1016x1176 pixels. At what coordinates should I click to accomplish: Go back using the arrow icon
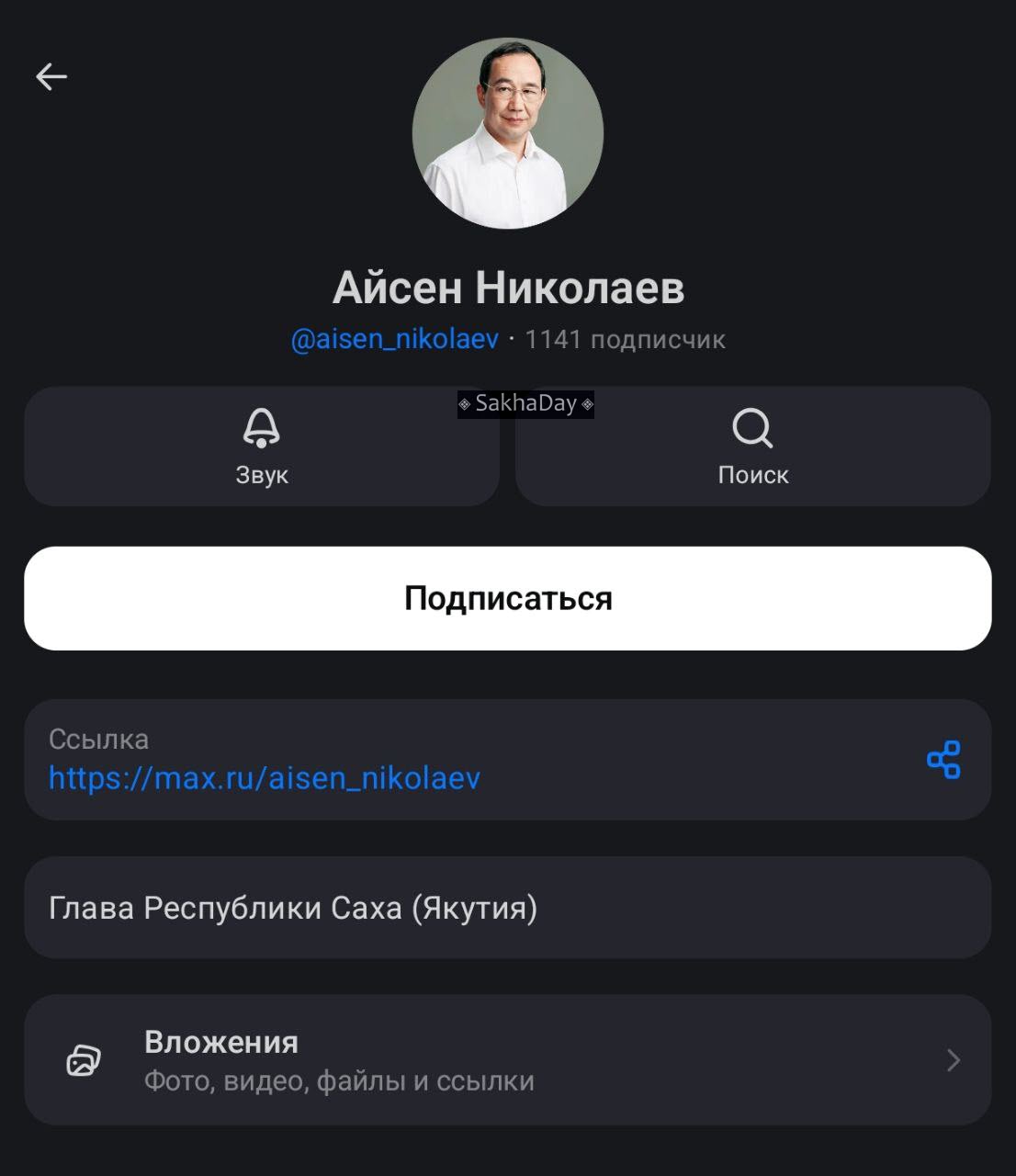coord(51,77)
